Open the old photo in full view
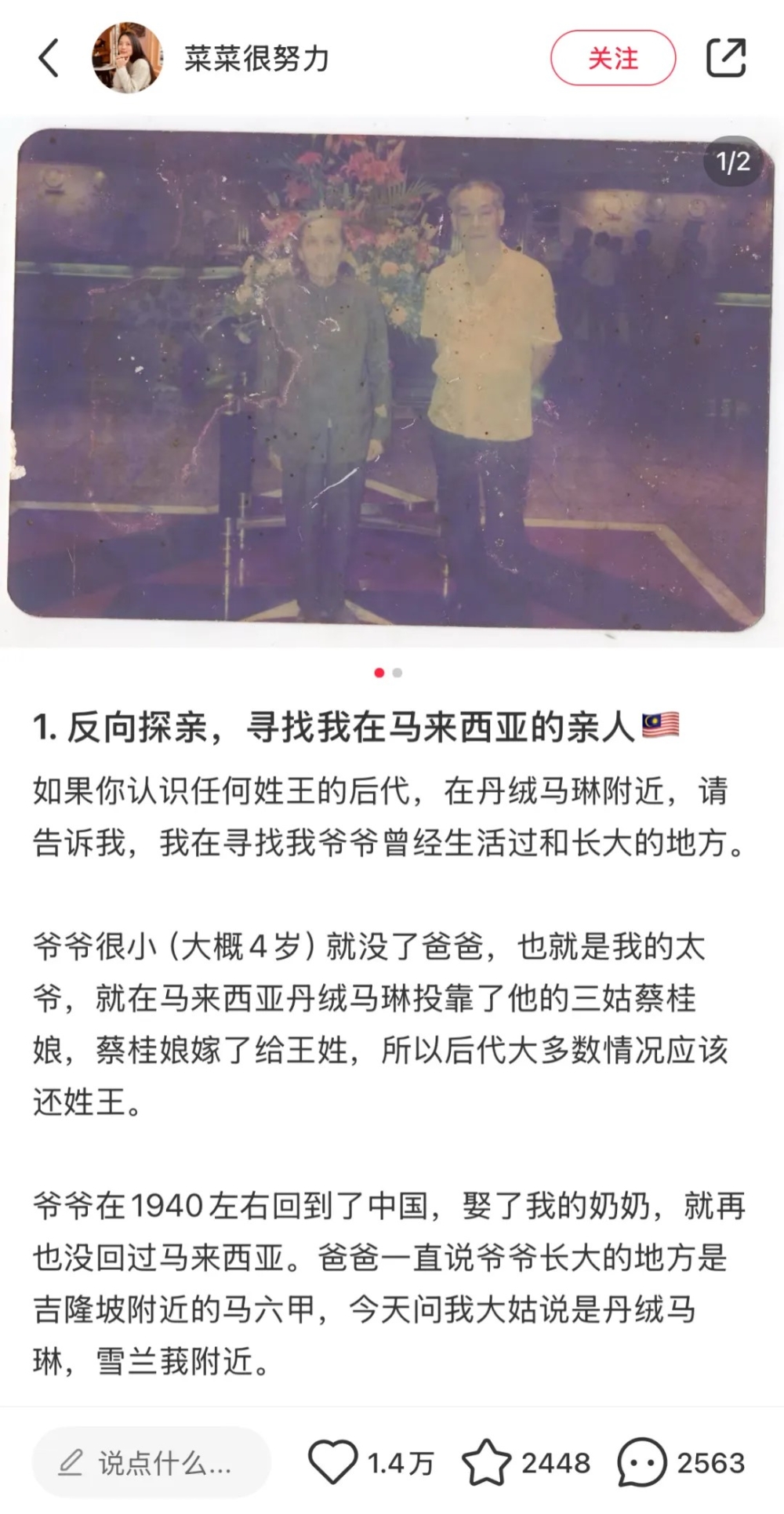Viewport: 784px width, 1514px height. [x=389, y=380]
